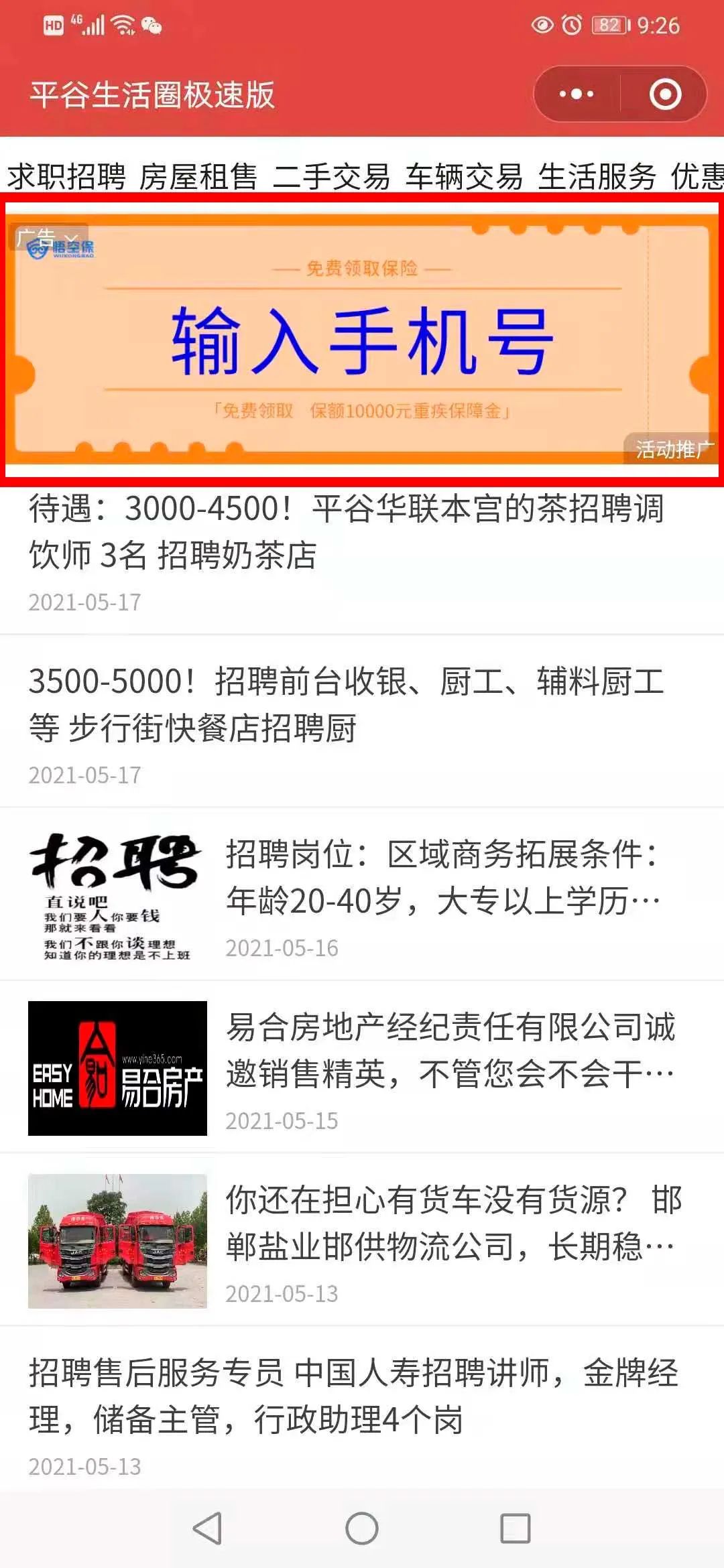
Task: Select the 二手交易 tab
Action: 331,177
